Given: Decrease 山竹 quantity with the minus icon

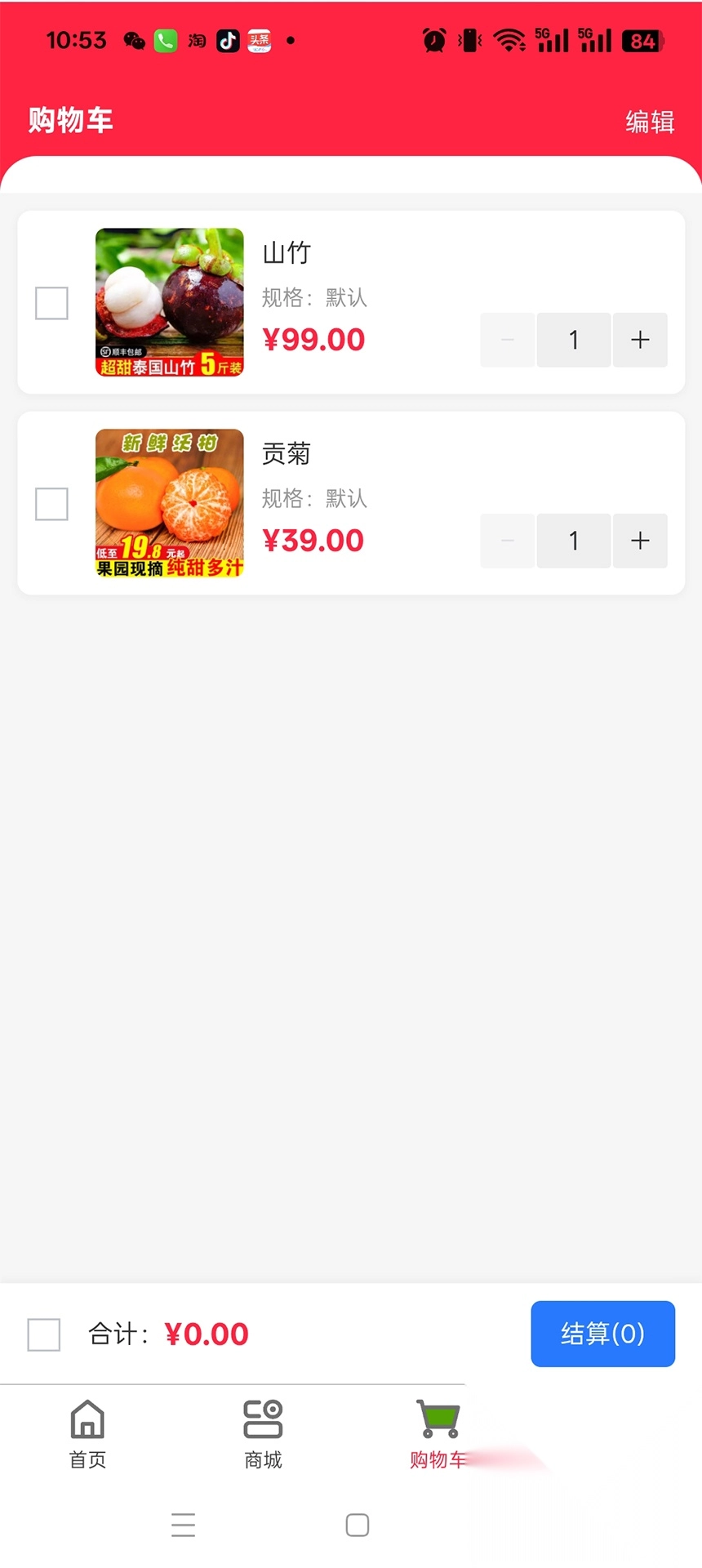Looking at the screenshot, I should click(x=506, y=339).
